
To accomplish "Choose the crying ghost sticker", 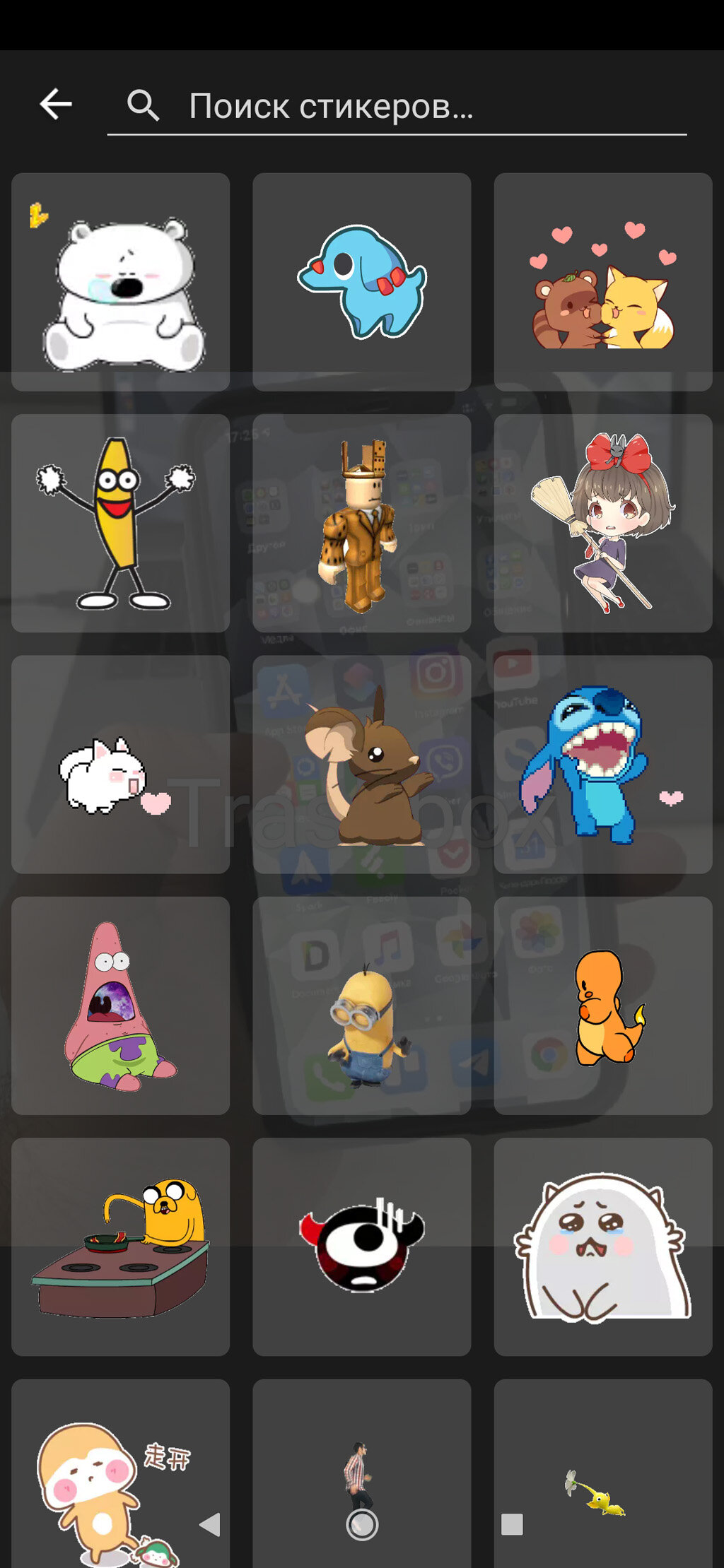I will tap(603, 1246).
